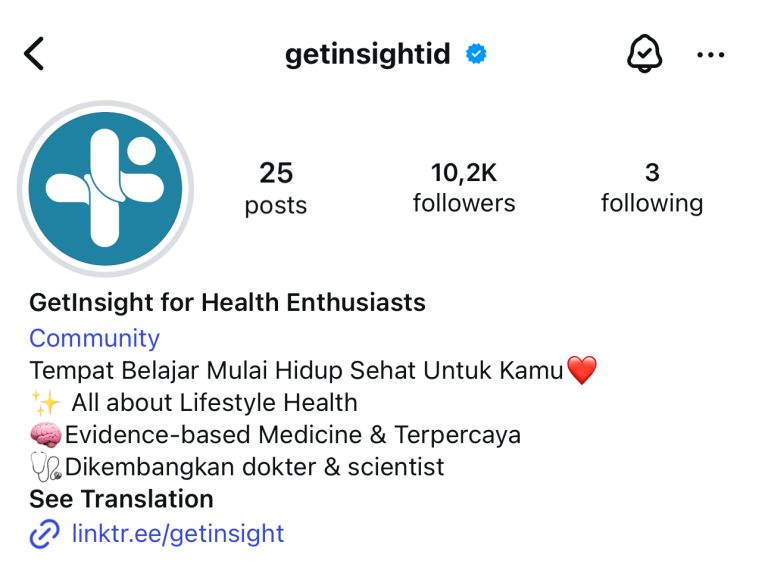Viewport: 768px width, 567px height.
Task: Go back using the arrow icon
Action: point(34,53)
